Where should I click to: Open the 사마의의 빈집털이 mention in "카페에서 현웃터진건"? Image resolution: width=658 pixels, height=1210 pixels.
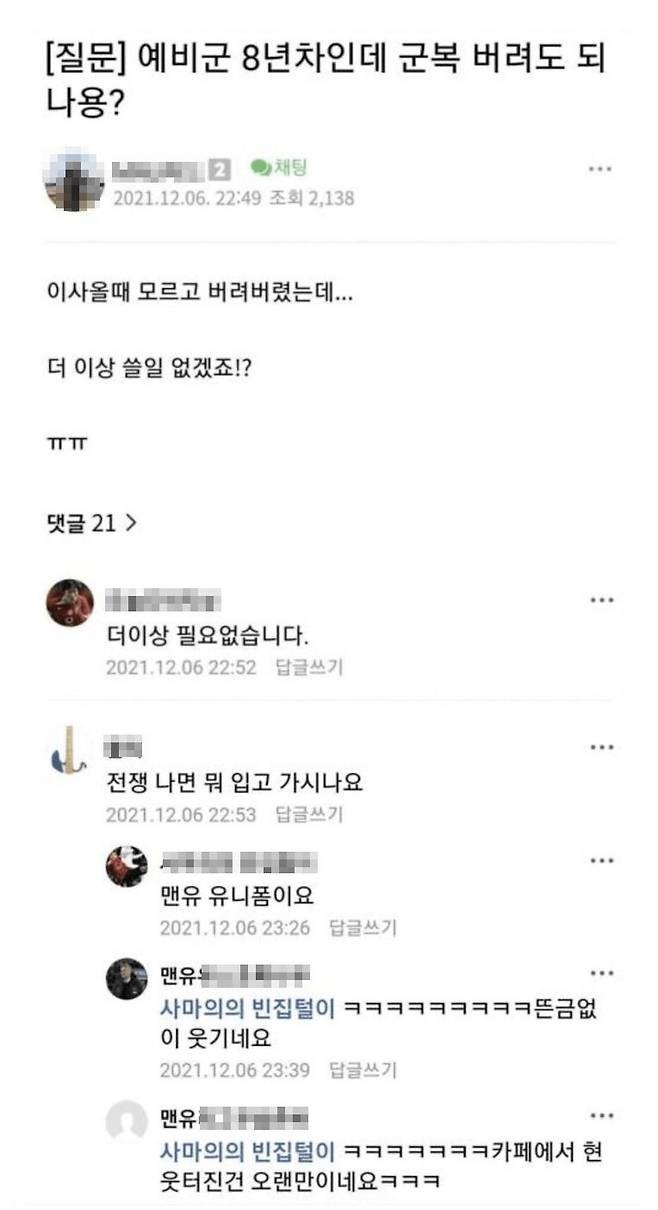click(x=248, y=1151)
